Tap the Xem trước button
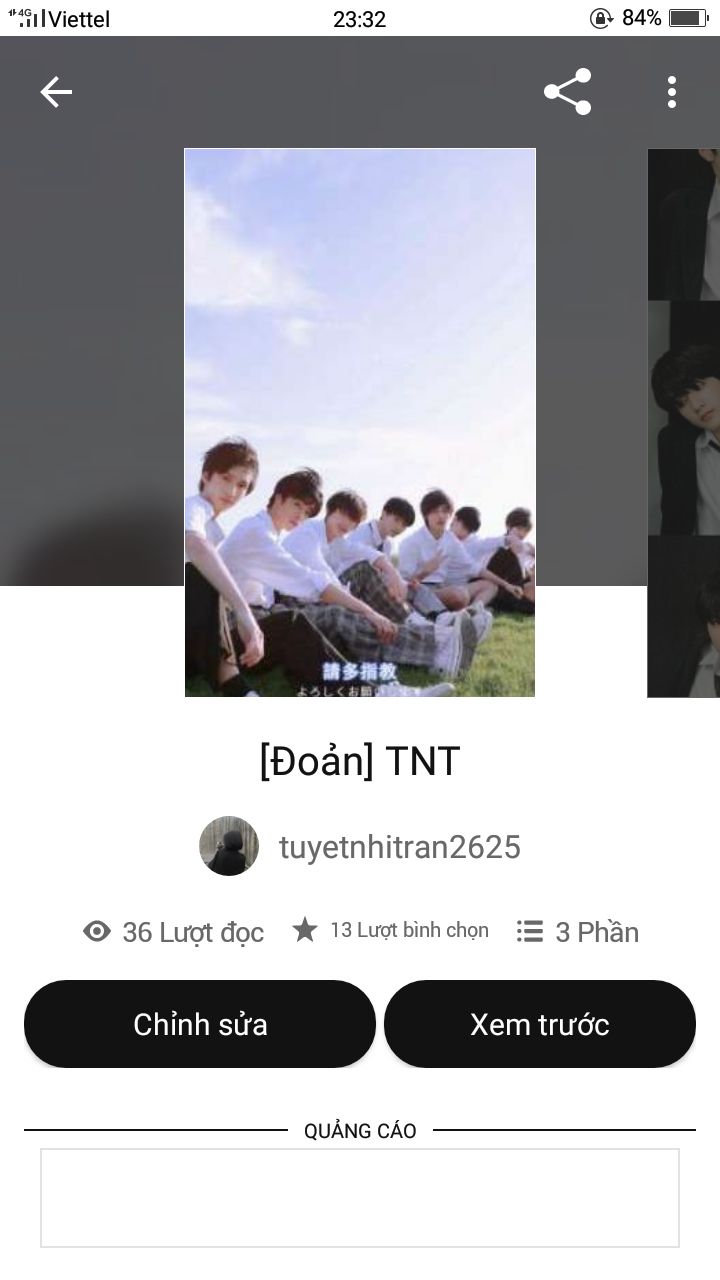The image size is (720, 1280). point(540,1024)
